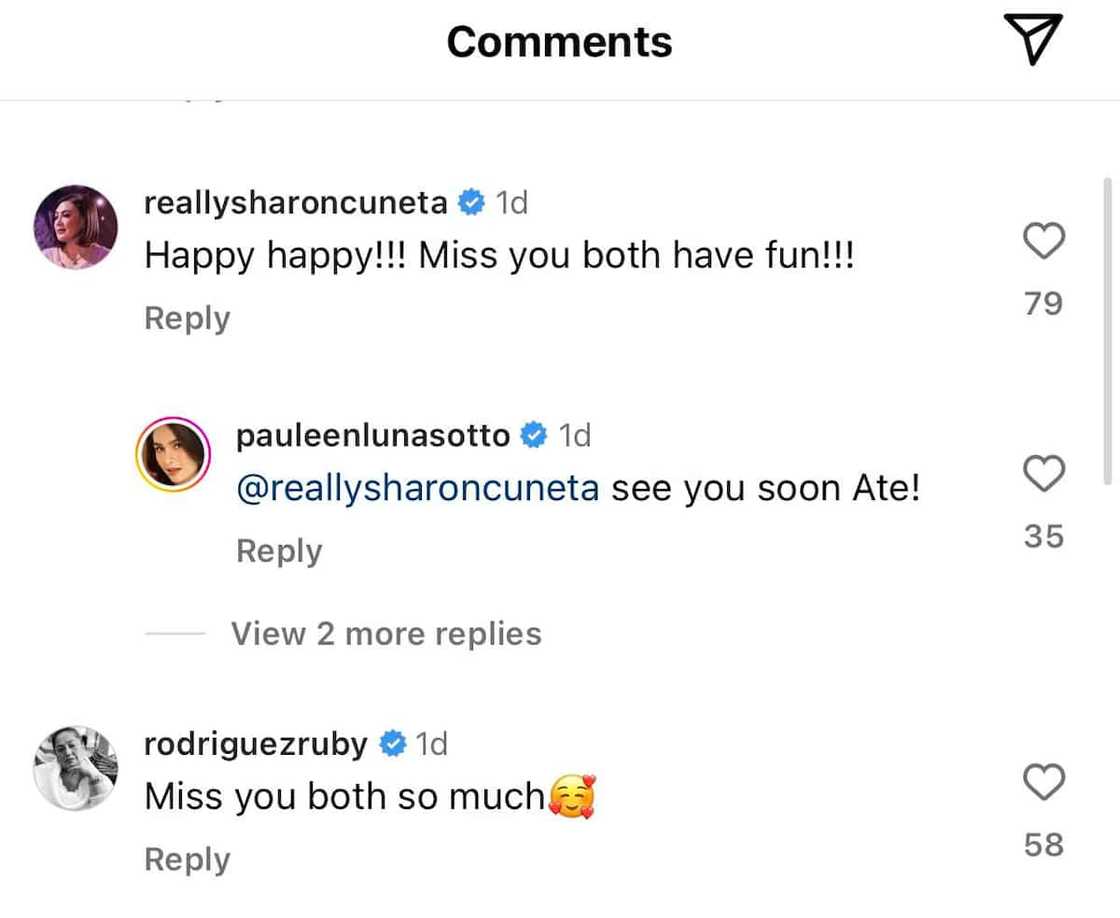
Task: Open reallysharoncuneta's profile picture
Action: coord(76,227)
